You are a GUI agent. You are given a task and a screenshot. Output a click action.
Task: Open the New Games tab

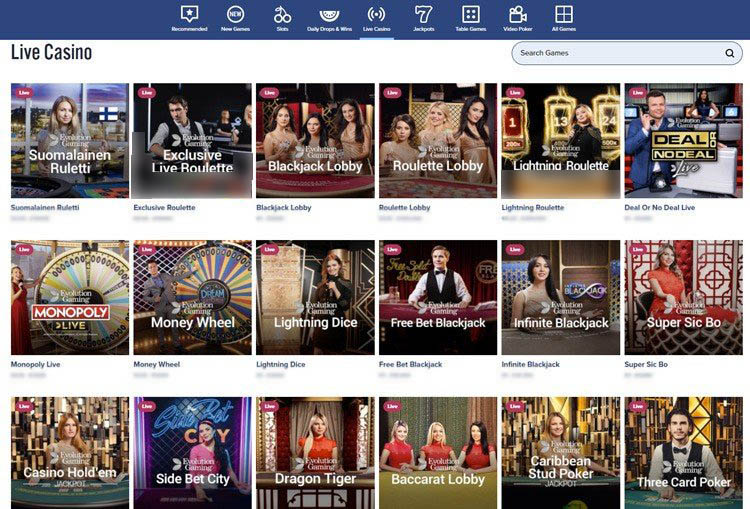(x=235, y=18)
